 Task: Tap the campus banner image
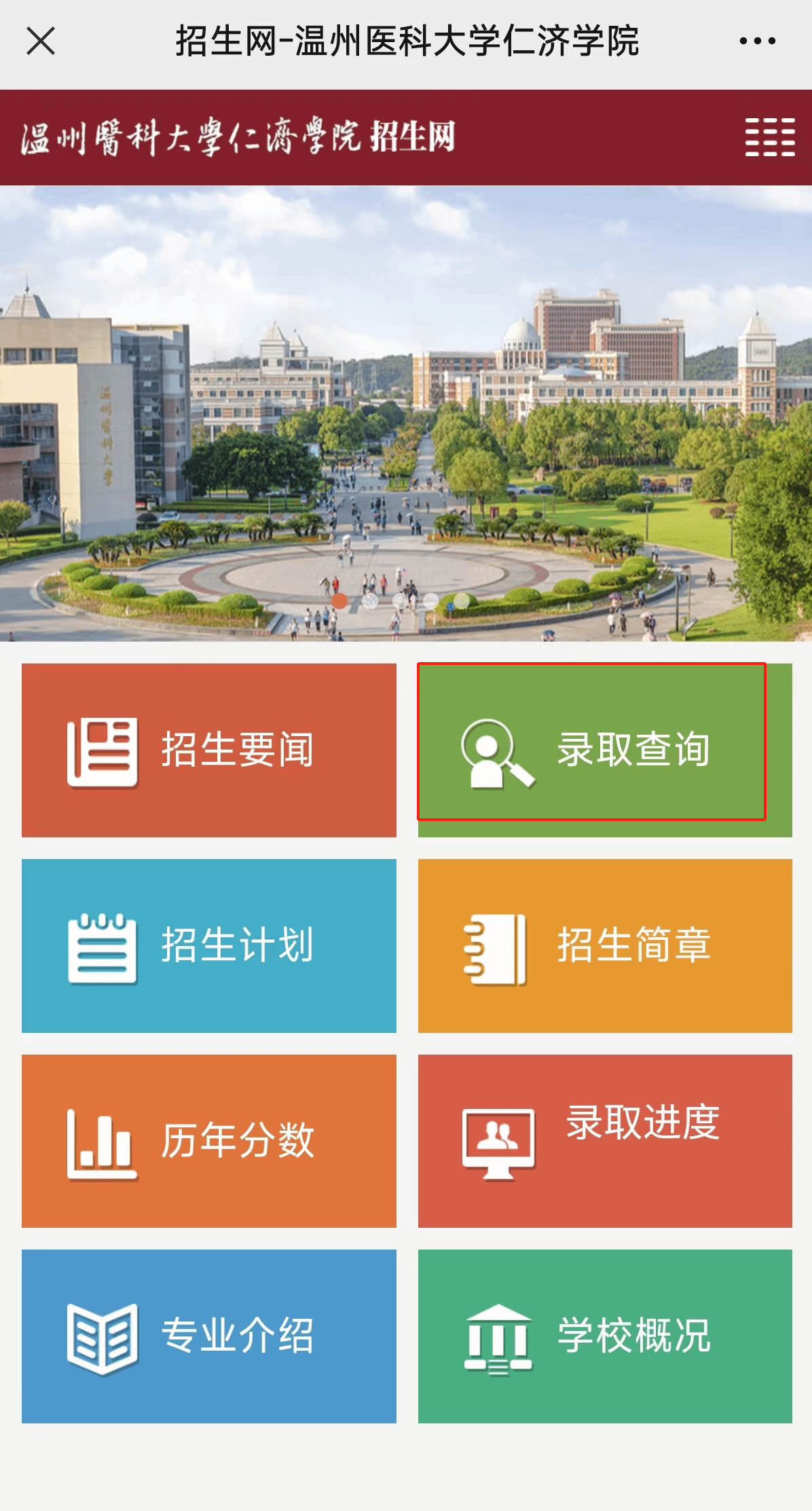[406, 413]
